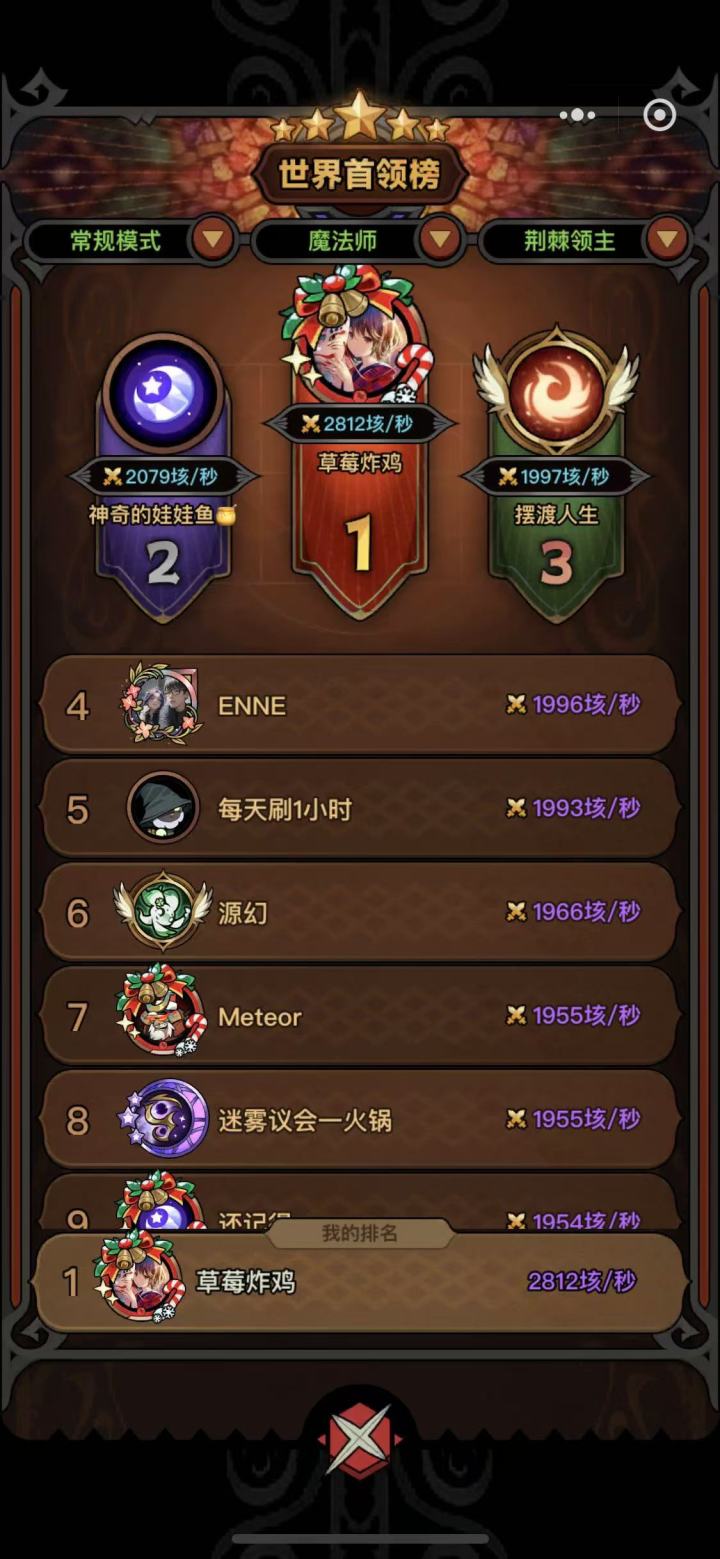Viewport: 720px width, 1559px height.
Task: Select the 我的排名 tab
Action: point(360,1234)
